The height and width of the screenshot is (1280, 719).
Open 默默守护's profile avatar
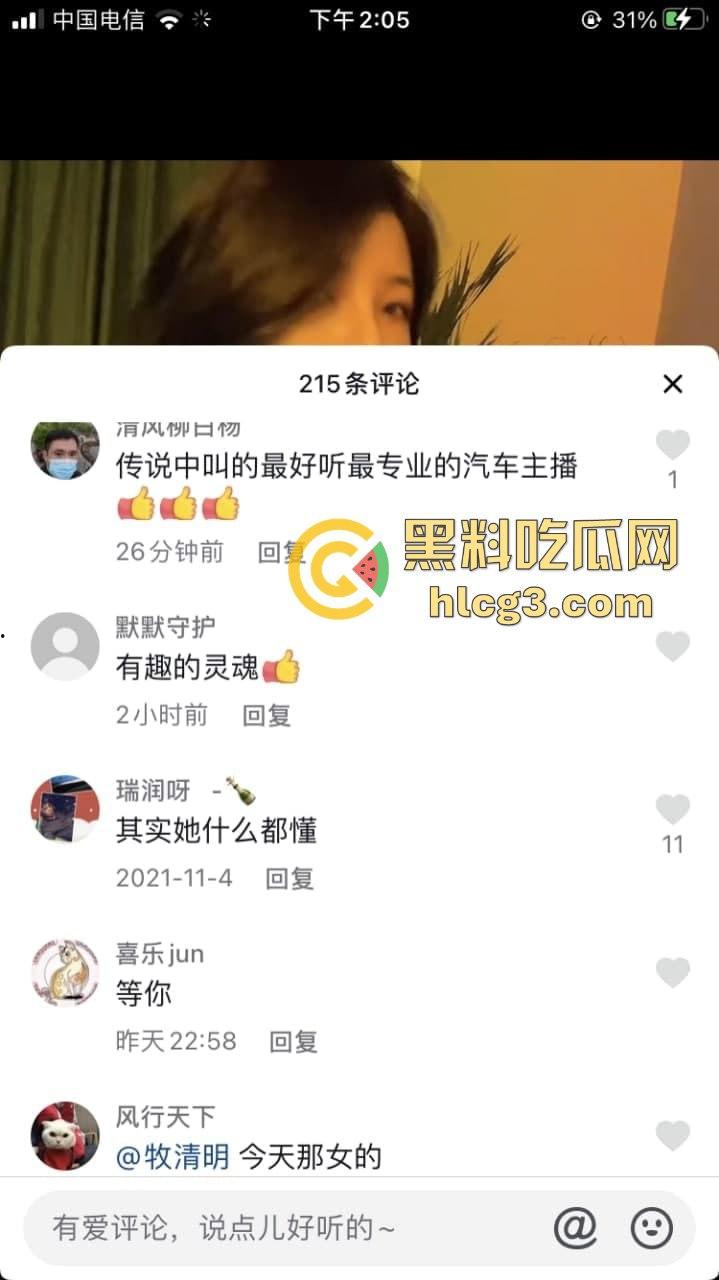coord(65,646)
